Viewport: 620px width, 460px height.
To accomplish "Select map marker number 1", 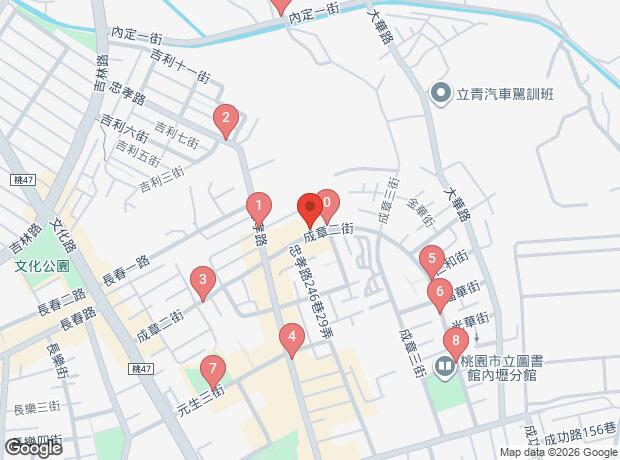I will point(259,208).
